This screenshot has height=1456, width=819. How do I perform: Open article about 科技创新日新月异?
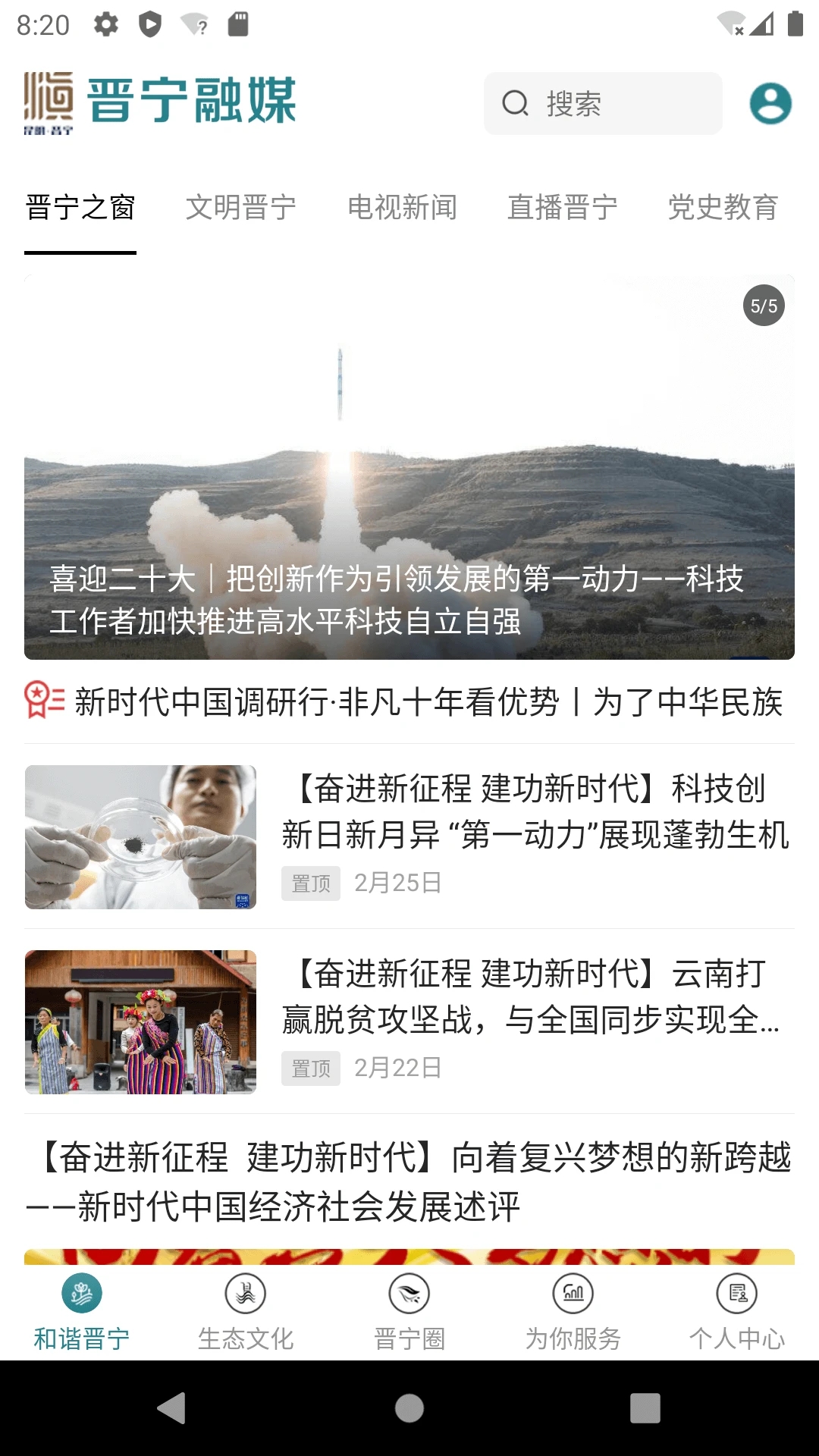click(540, 815)
